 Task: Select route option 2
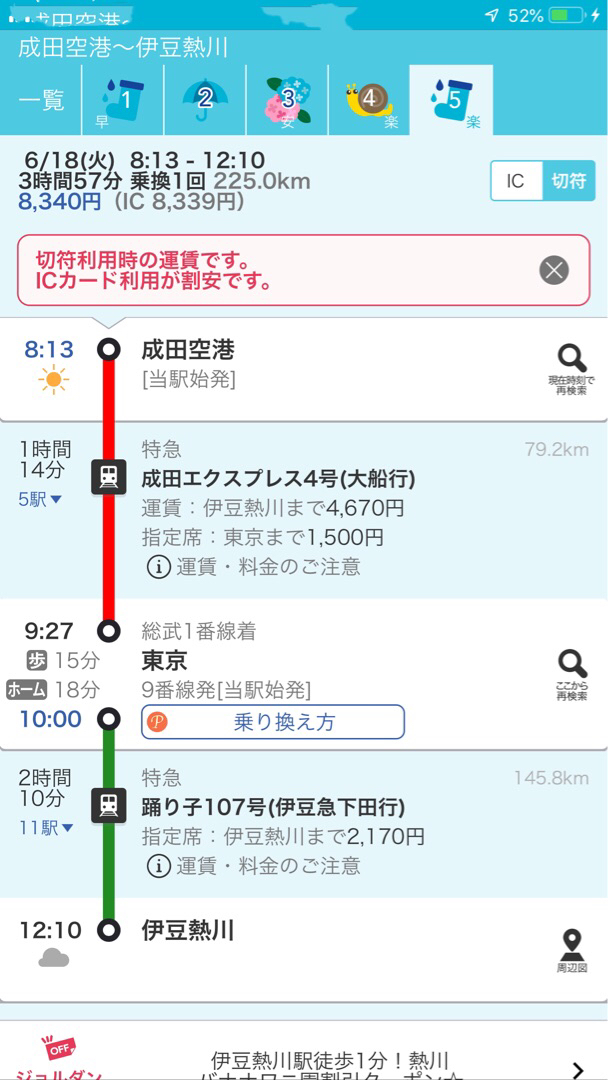205,100
